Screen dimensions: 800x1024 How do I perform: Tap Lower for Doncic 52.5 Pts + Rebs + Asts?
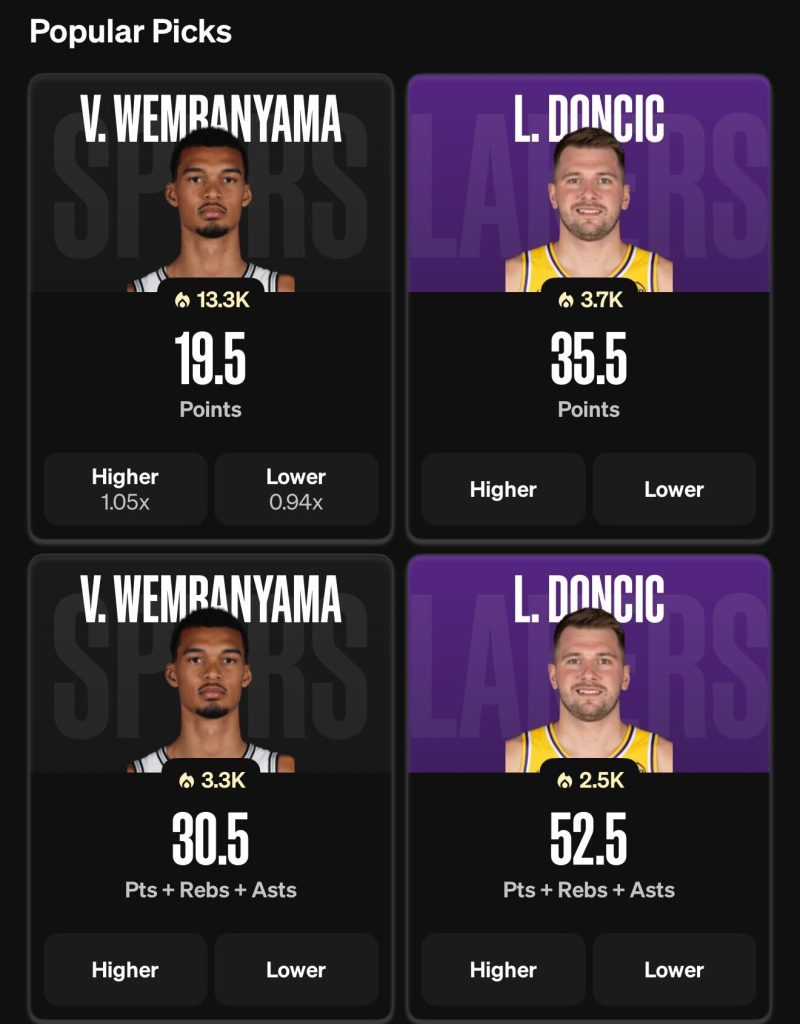tap(674, 969)
